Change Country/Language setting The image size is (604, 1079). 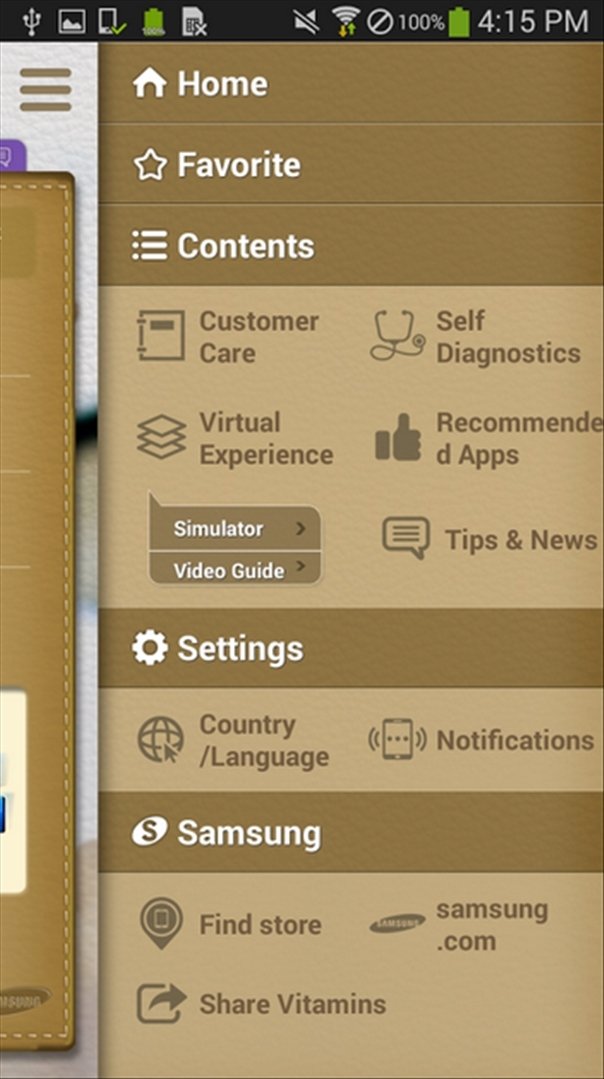pyautogui.click(x=233, y=740)
